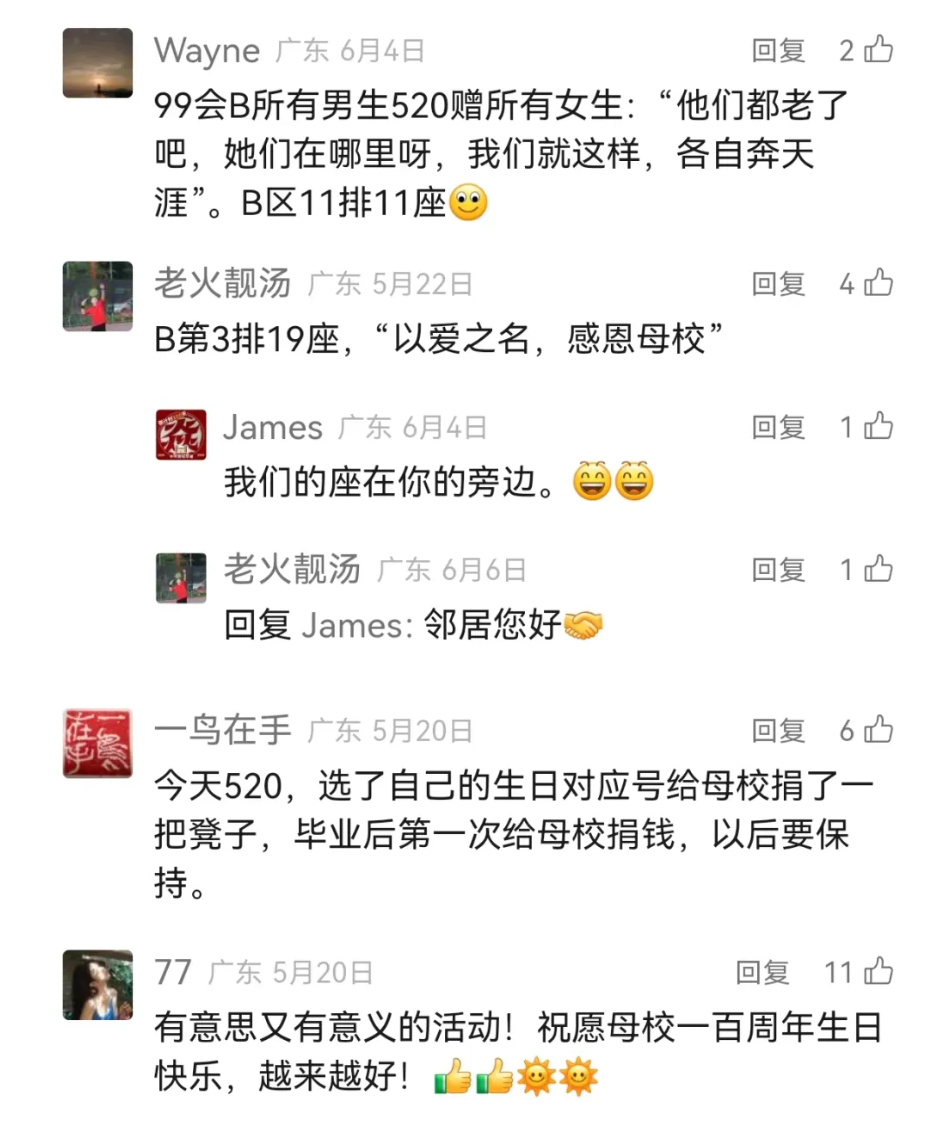Reply to 一鸟在手's comment
This screenshot has height=1146, width=952.
point(778,731)
